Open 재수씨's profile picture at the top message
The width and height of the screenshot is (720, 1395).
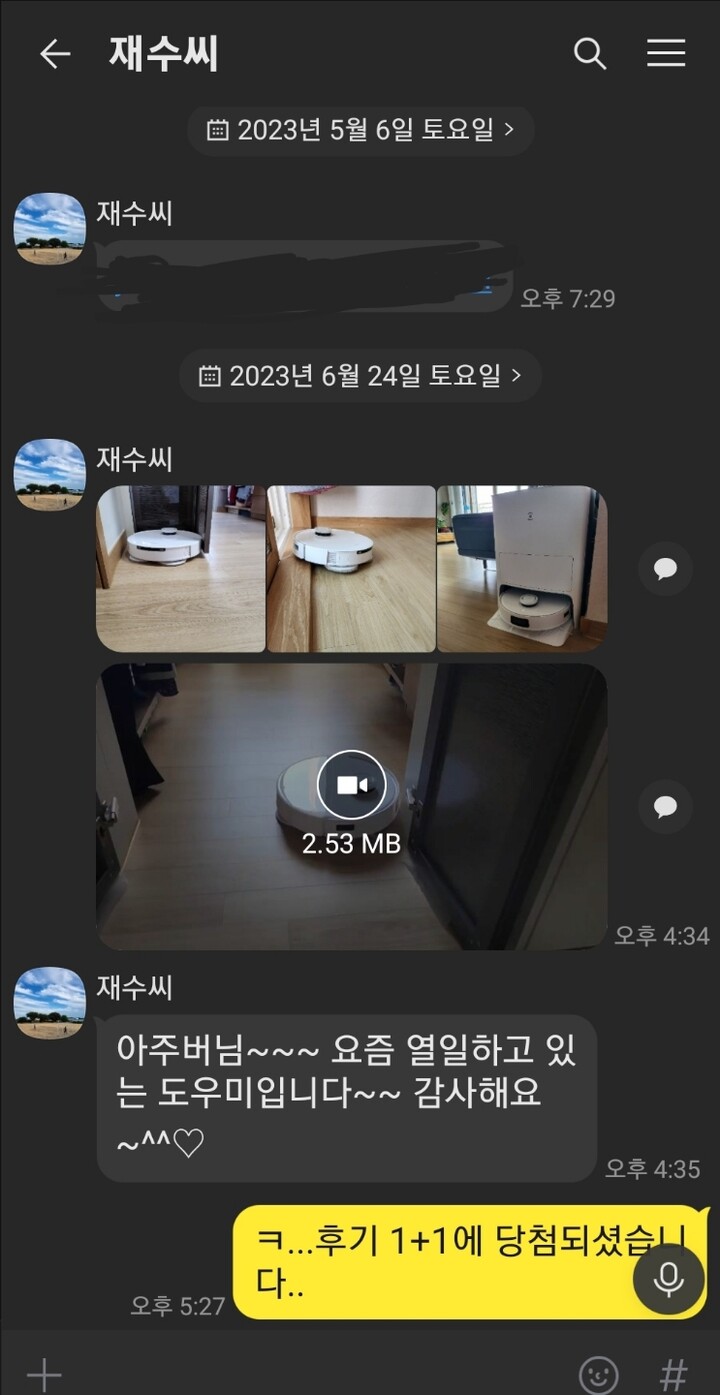49,228
